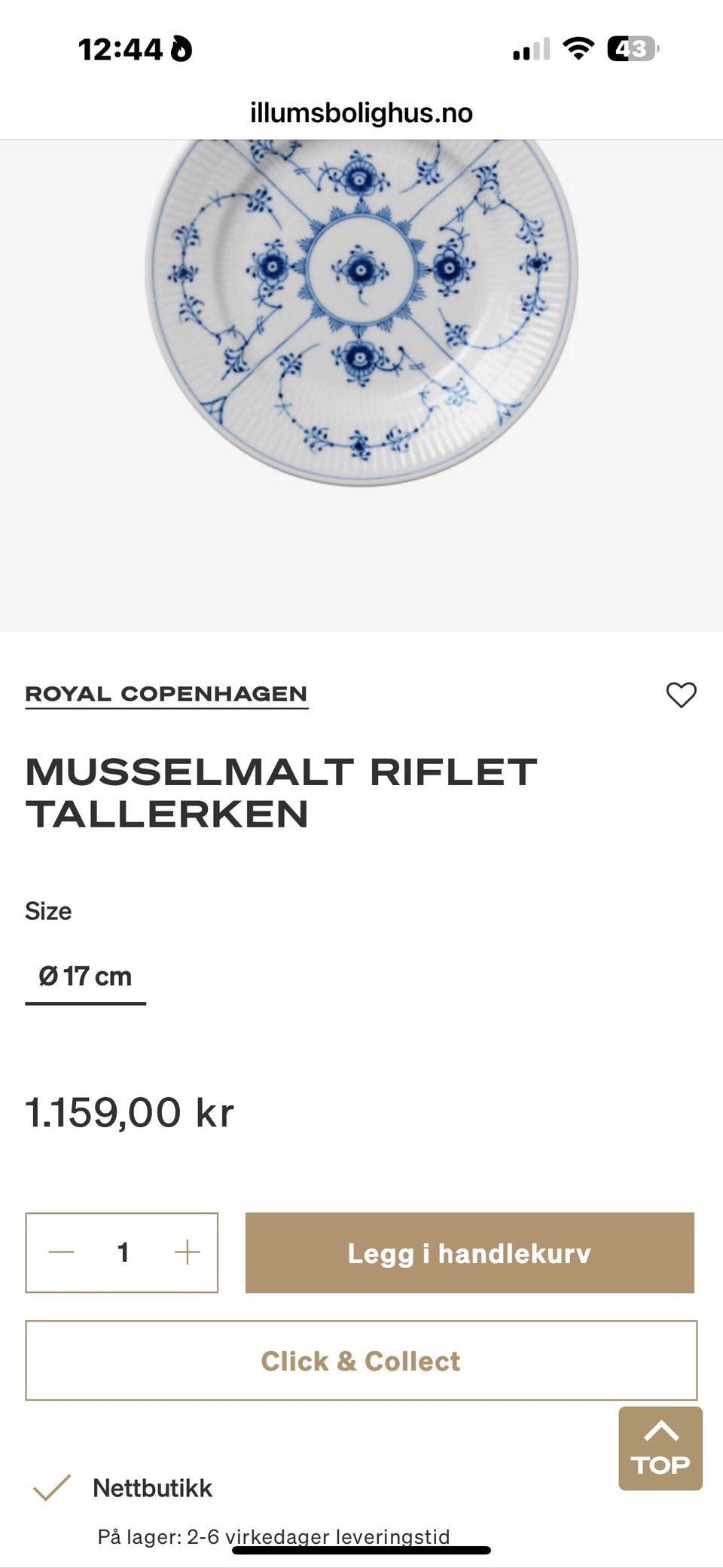Expand the Size selection section

(x=47, y=910)
